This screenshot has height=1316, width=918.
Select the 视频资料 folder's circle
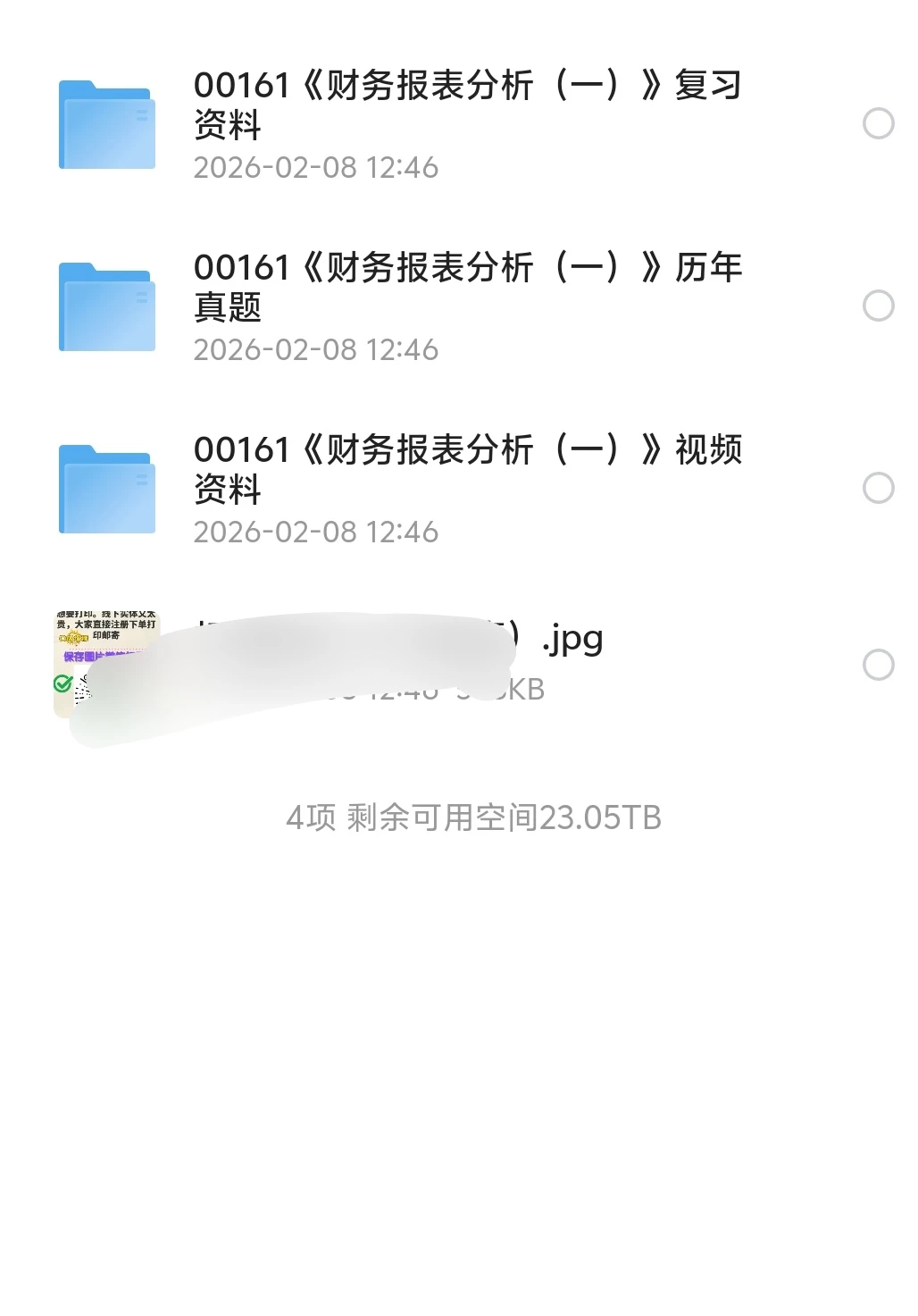point(879,488)
